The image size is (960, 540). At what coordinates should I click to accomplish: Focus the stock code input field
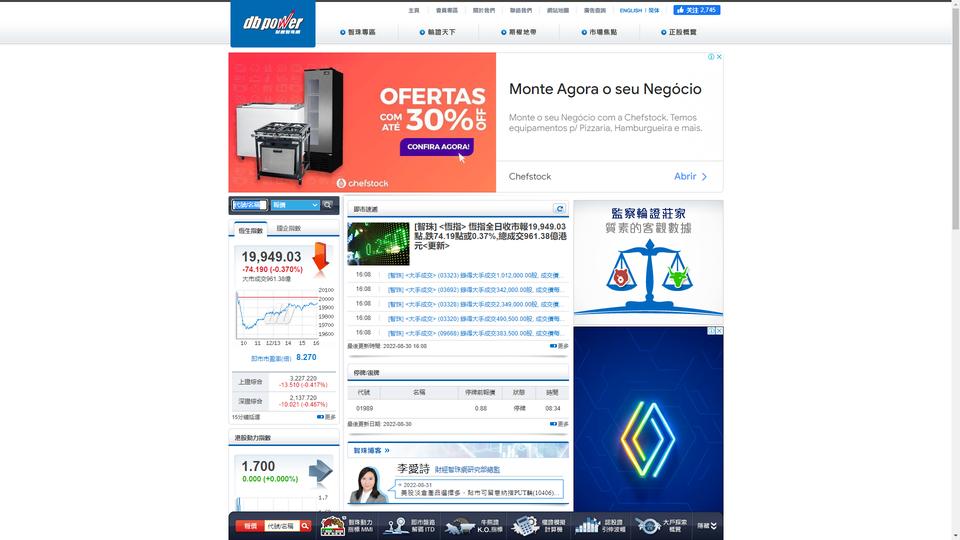pos(250,205)
